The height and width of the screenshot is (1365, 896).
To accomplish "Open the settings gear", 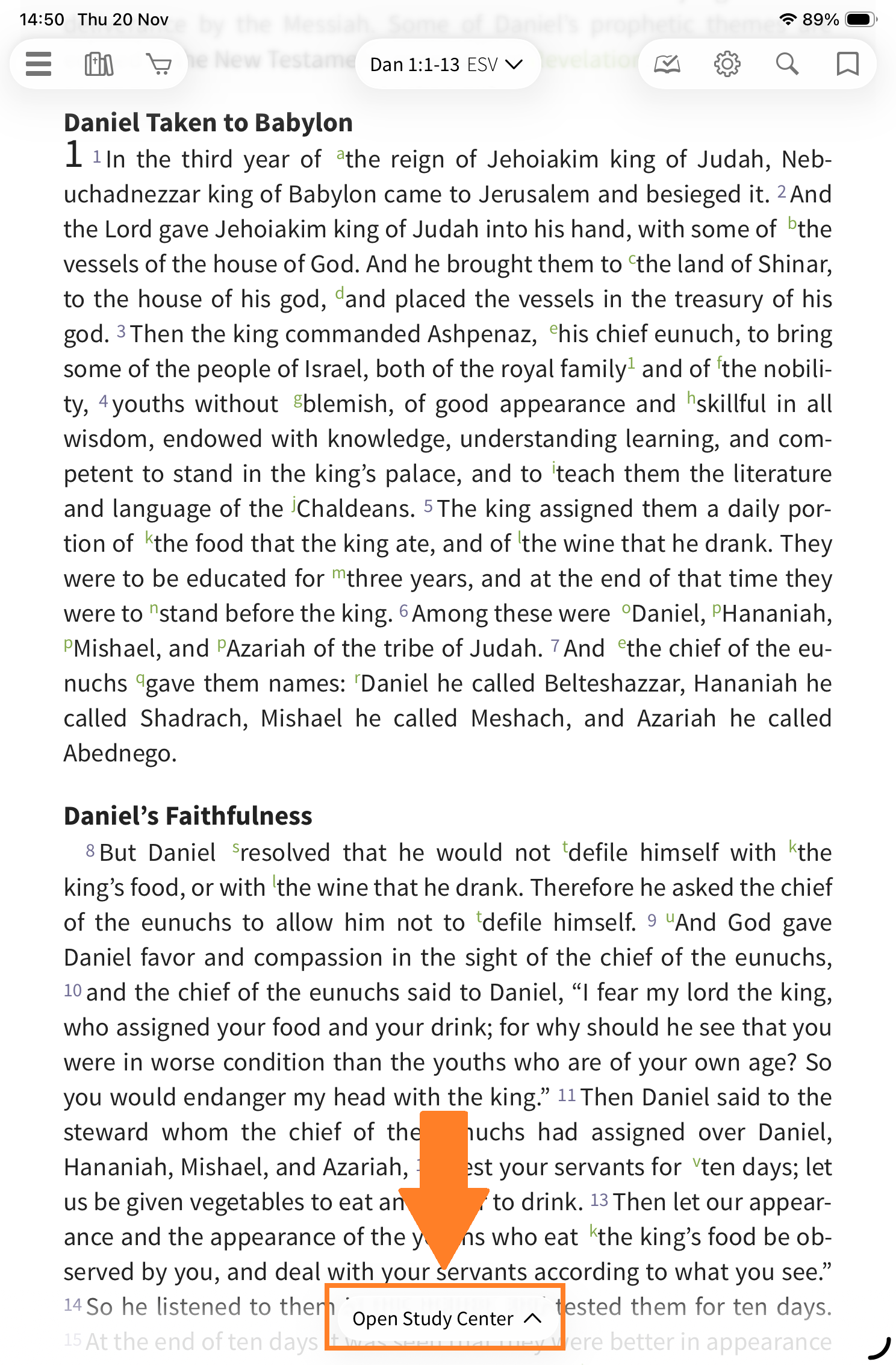I will (x=727, y=64).
